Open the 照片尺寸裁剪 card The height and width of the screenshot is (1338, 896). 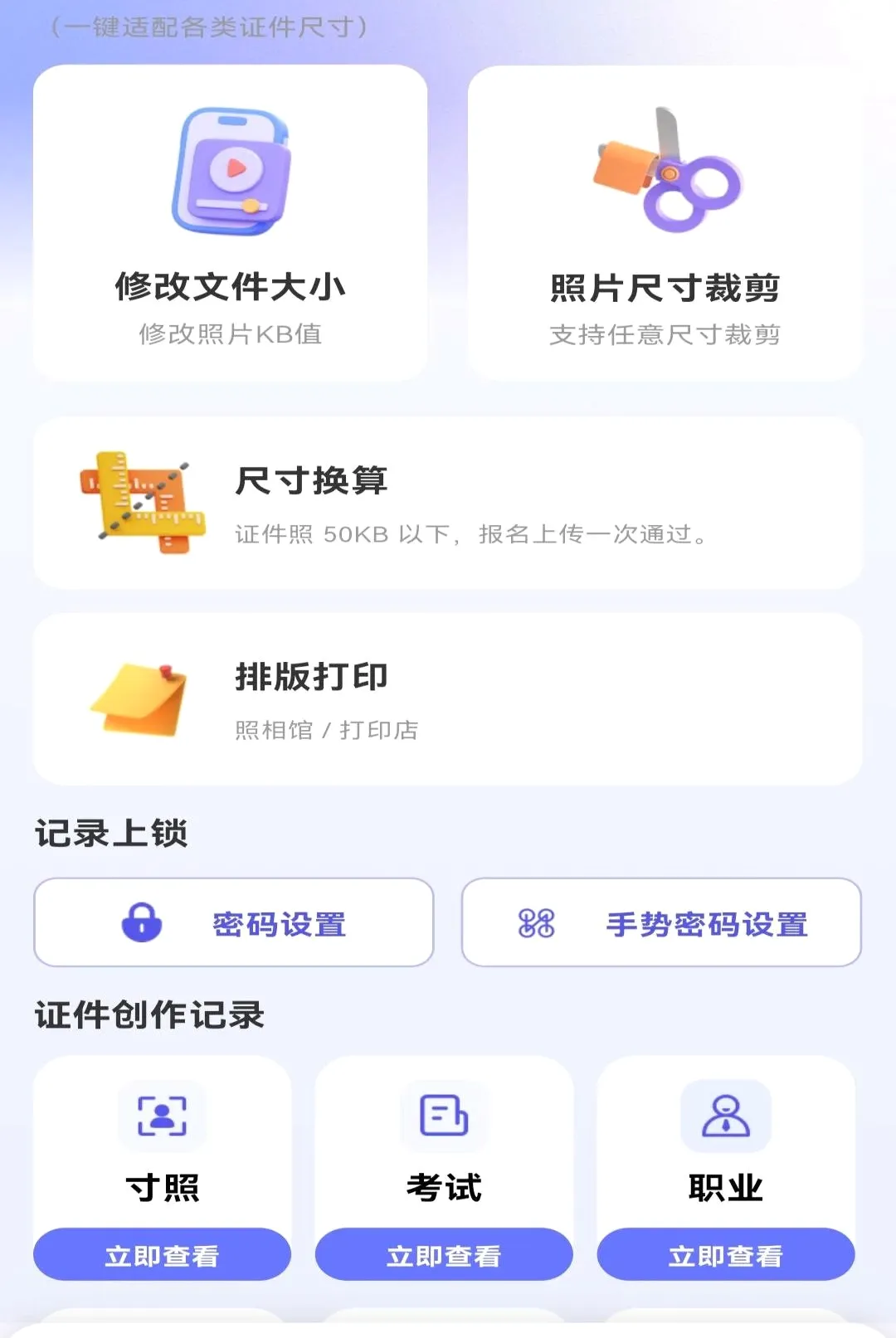point(665,222)
